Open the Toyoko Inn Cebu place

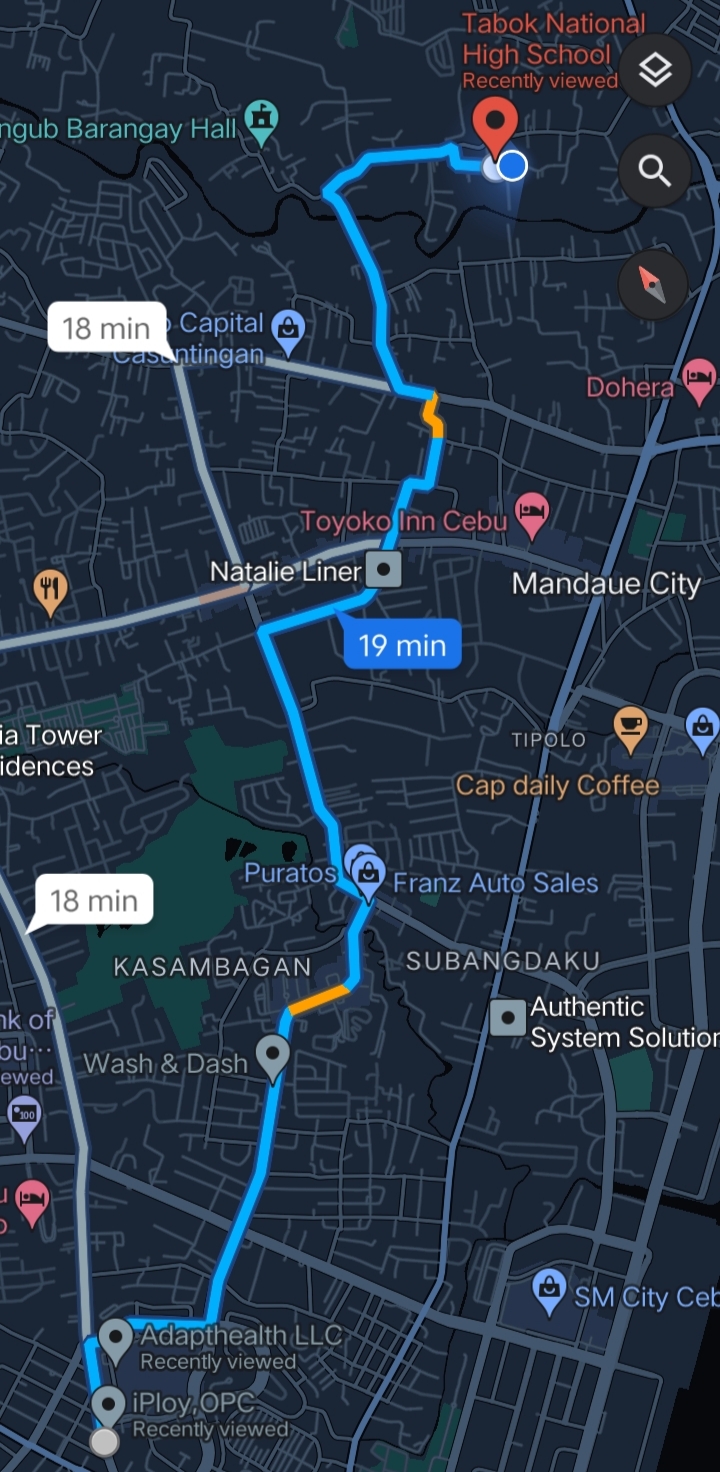click(x=532, y=515)
